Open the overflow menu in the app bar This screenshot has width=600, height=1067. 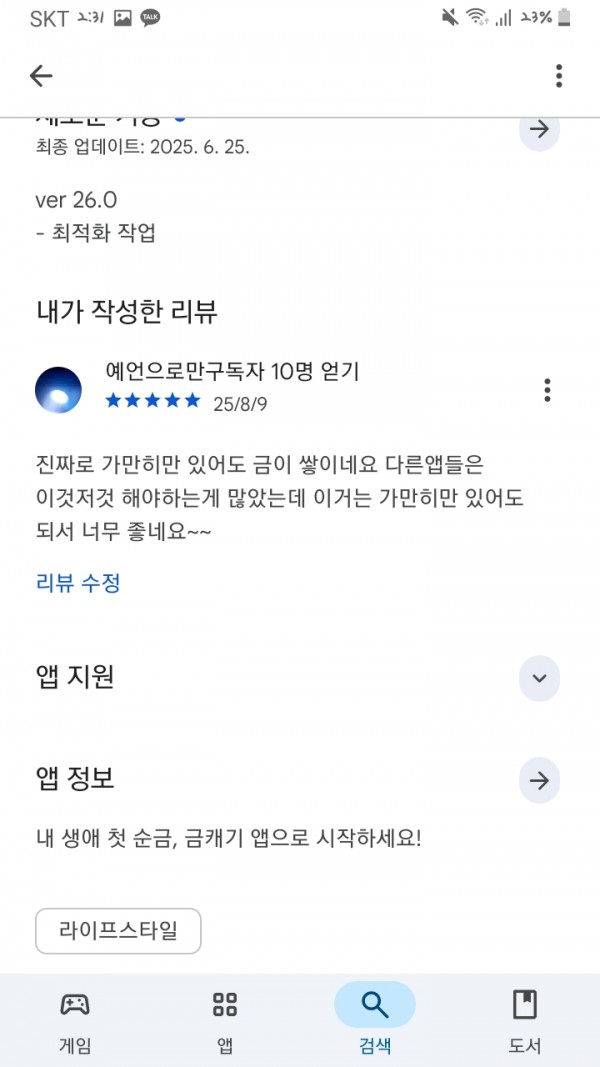tap(559, 76)
